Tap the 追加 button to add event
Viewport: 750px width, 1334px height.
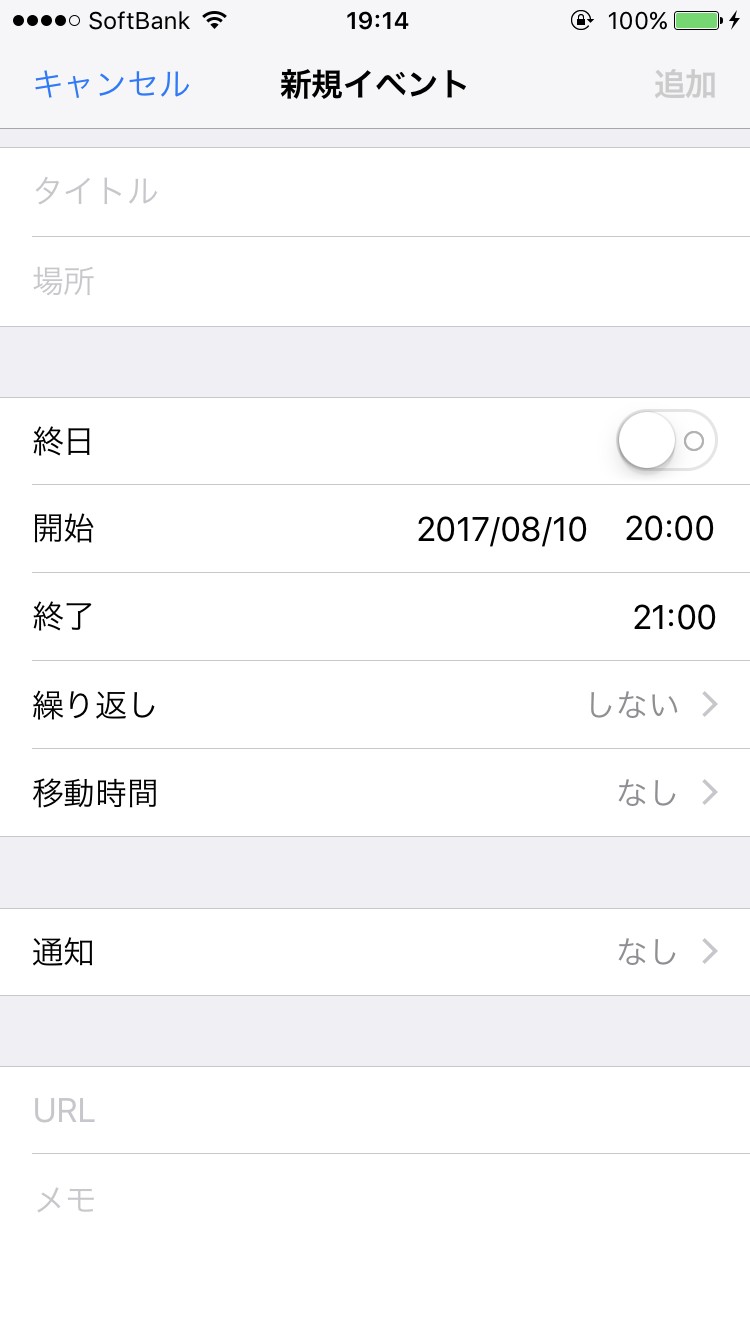pyautogui.click(x=685, y=84)
